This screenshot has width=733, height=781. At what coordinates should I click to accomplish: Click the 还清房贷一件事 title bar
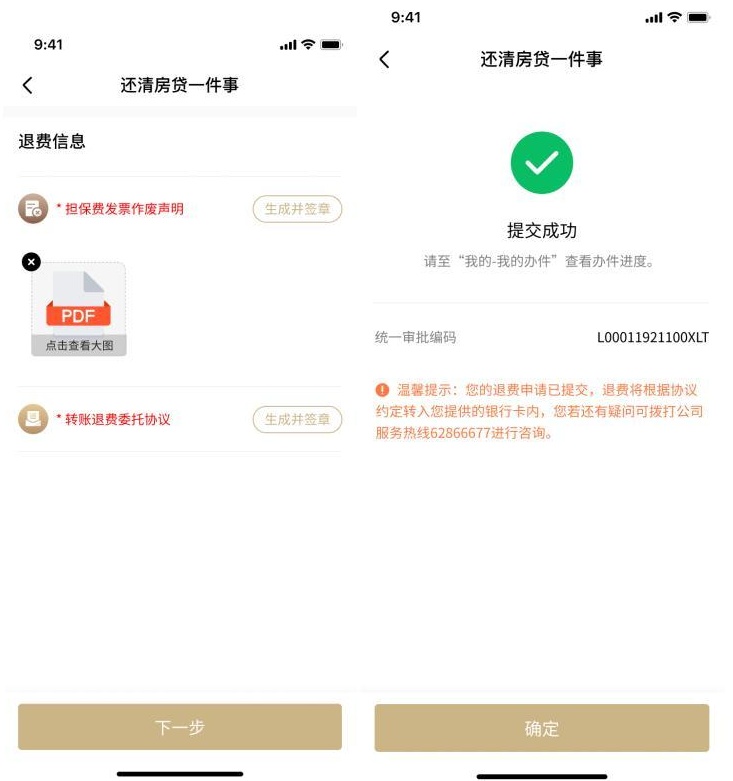click(x=180, y=85)
